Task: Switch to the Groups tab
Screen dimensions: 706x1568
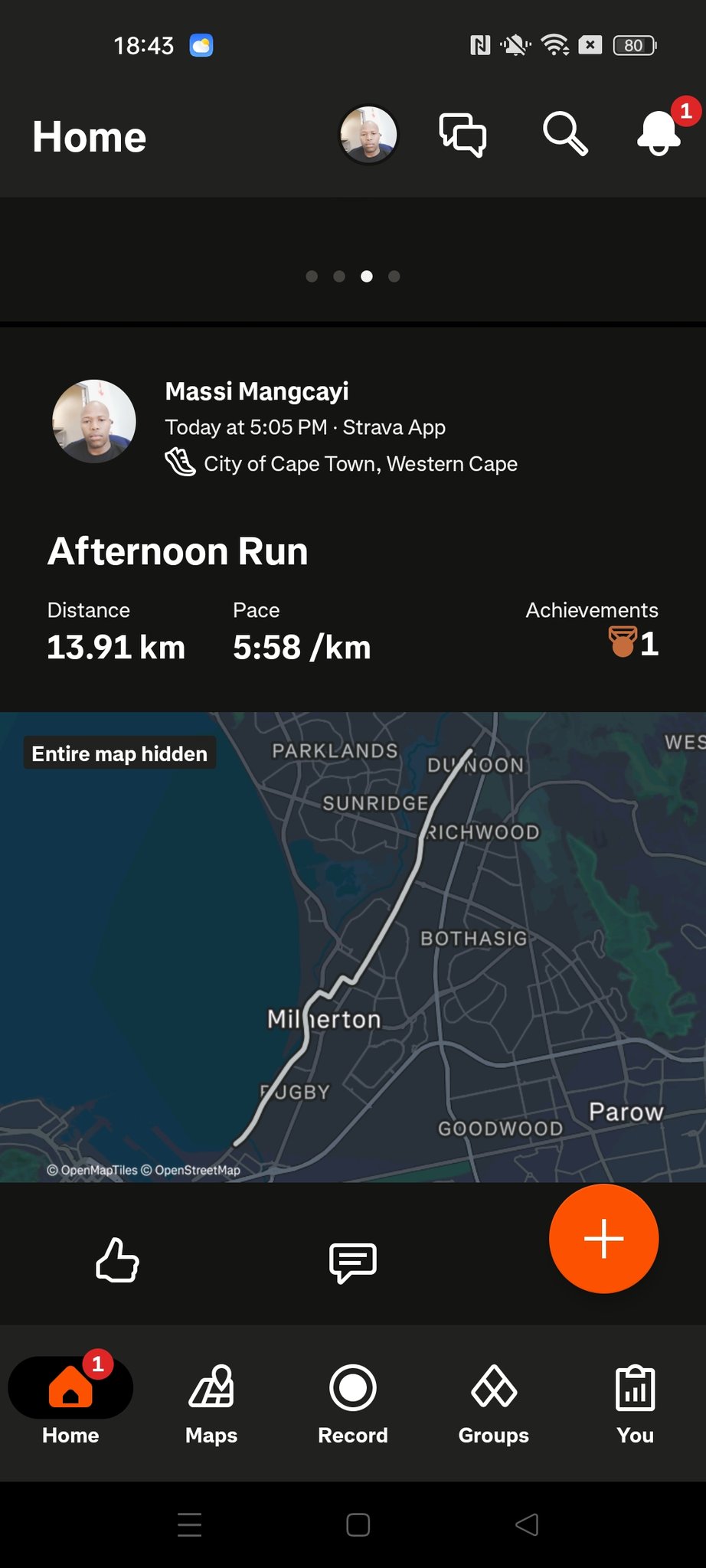Action: click(494, 1404)
